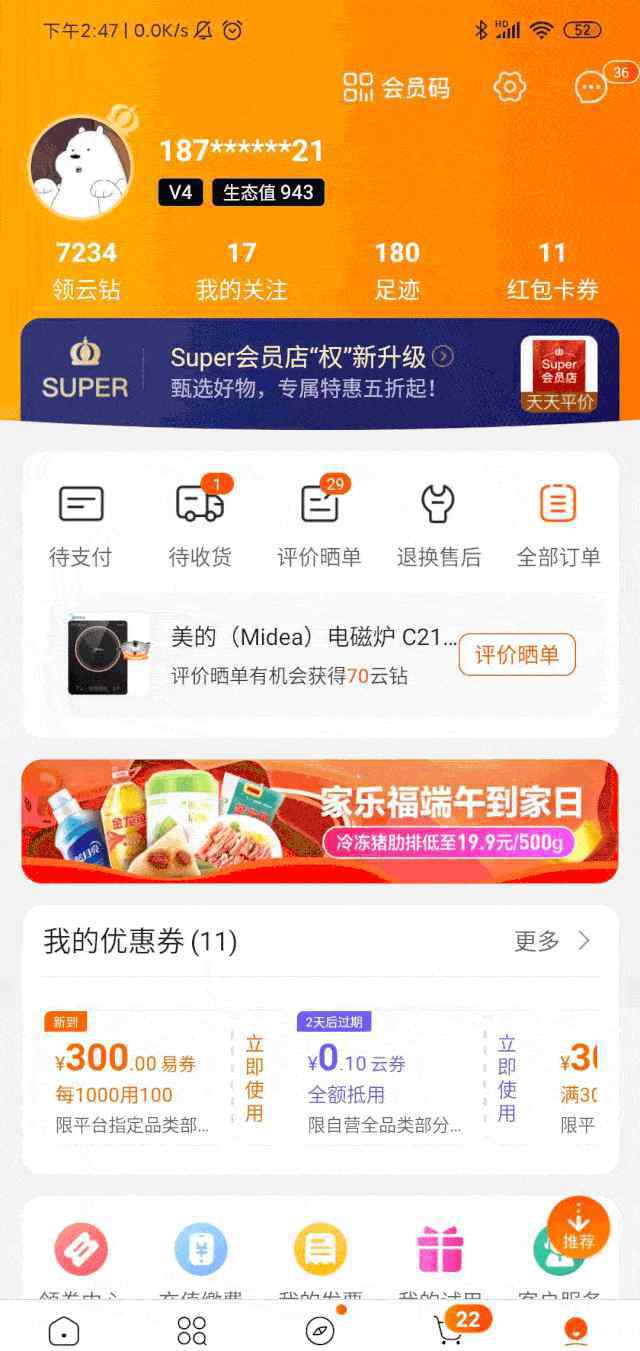The width and height of the screenshot is (640, 1351).
Task: Open the settings gear
Action: 509,87
